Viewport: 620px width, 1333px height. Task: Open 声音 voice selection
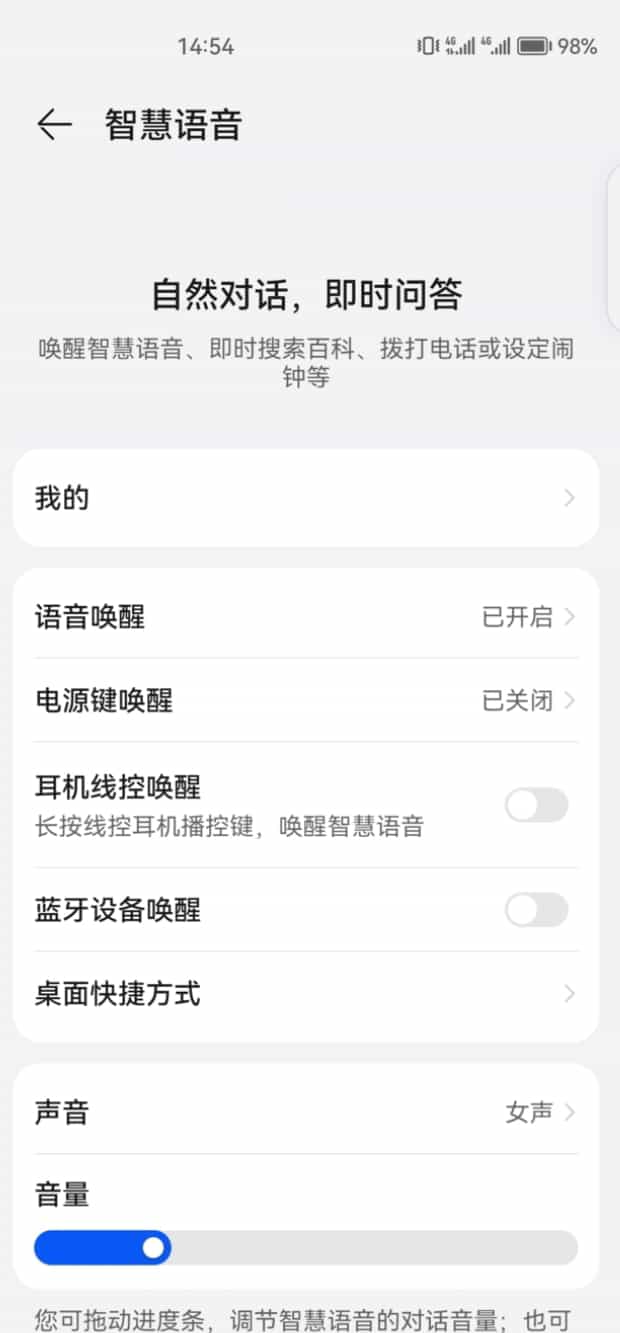[x=306, y=1112]
